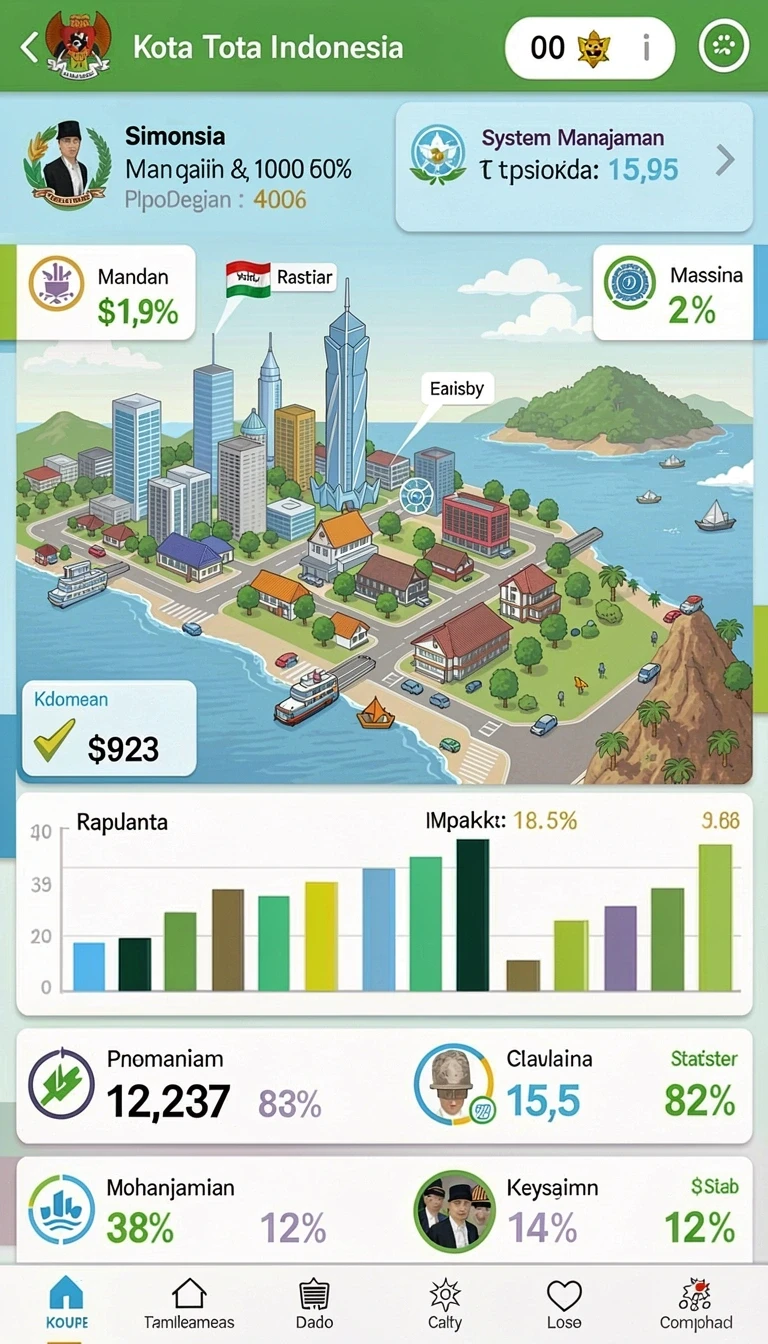
Task: Expand the System Manajaman card chevron
Action: (x=726, y=160)
